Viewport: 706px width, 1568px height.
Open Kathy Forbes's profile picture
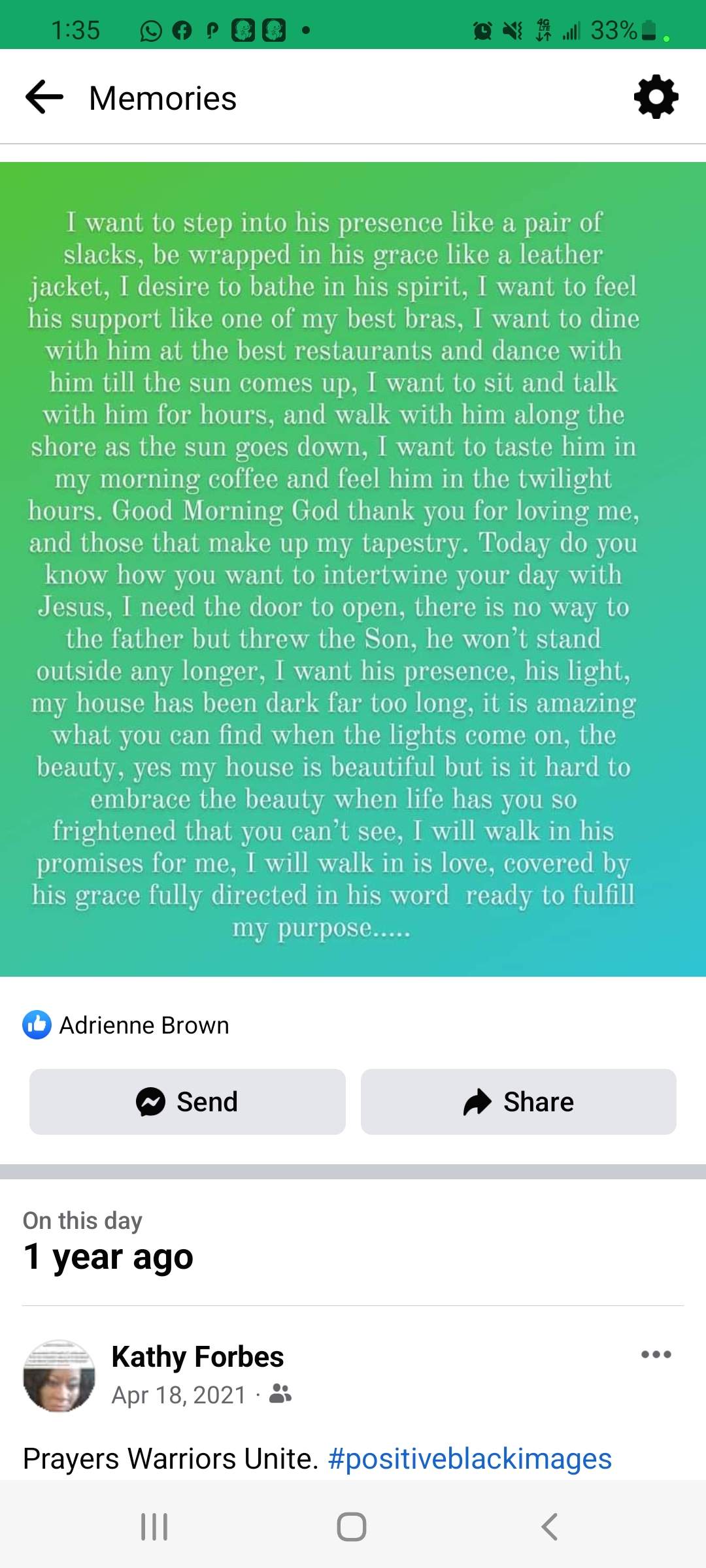[59, 1375]
